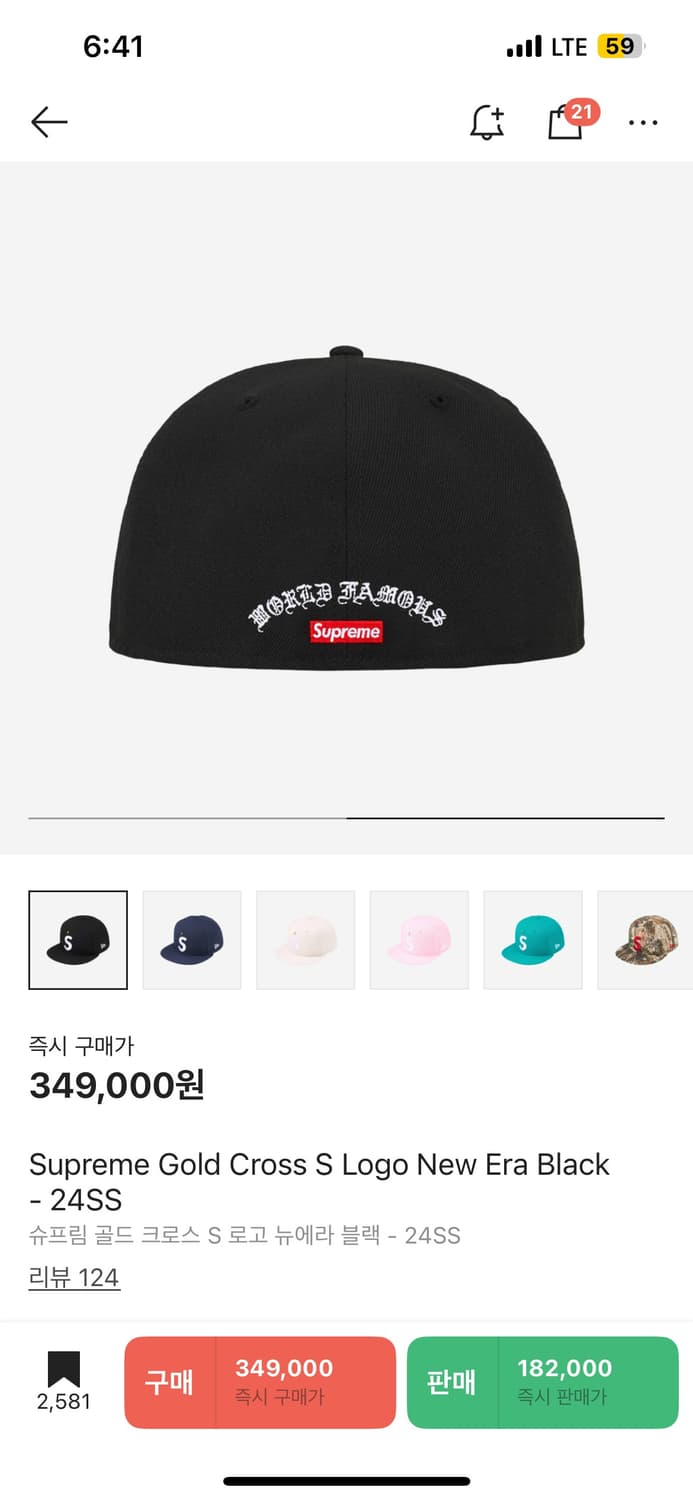Select the cream cap color thumbnail
The width and height of the screenshot is (693, 1500).
tap(306, 940)
